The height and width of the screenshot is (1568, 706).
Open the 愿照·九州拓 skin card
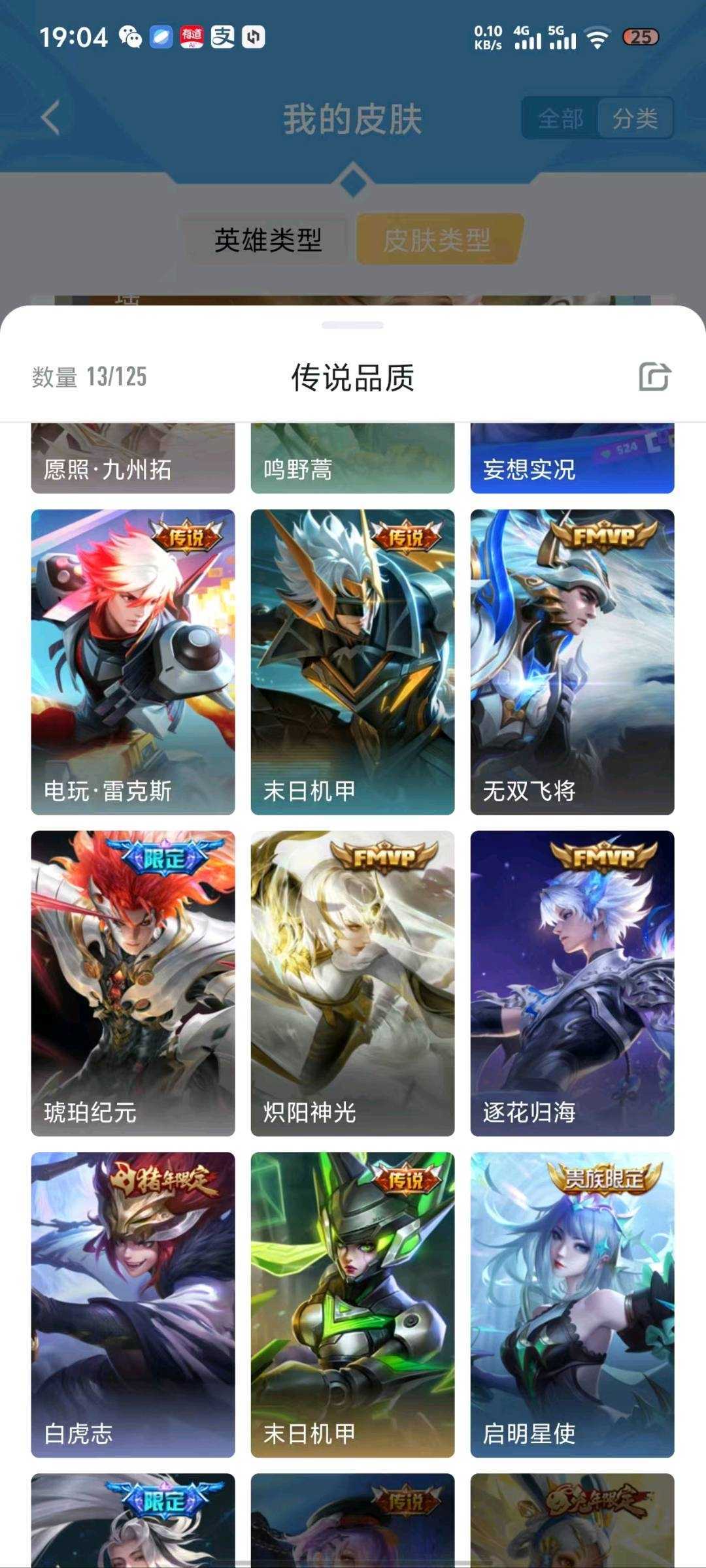tap(133, 458)
